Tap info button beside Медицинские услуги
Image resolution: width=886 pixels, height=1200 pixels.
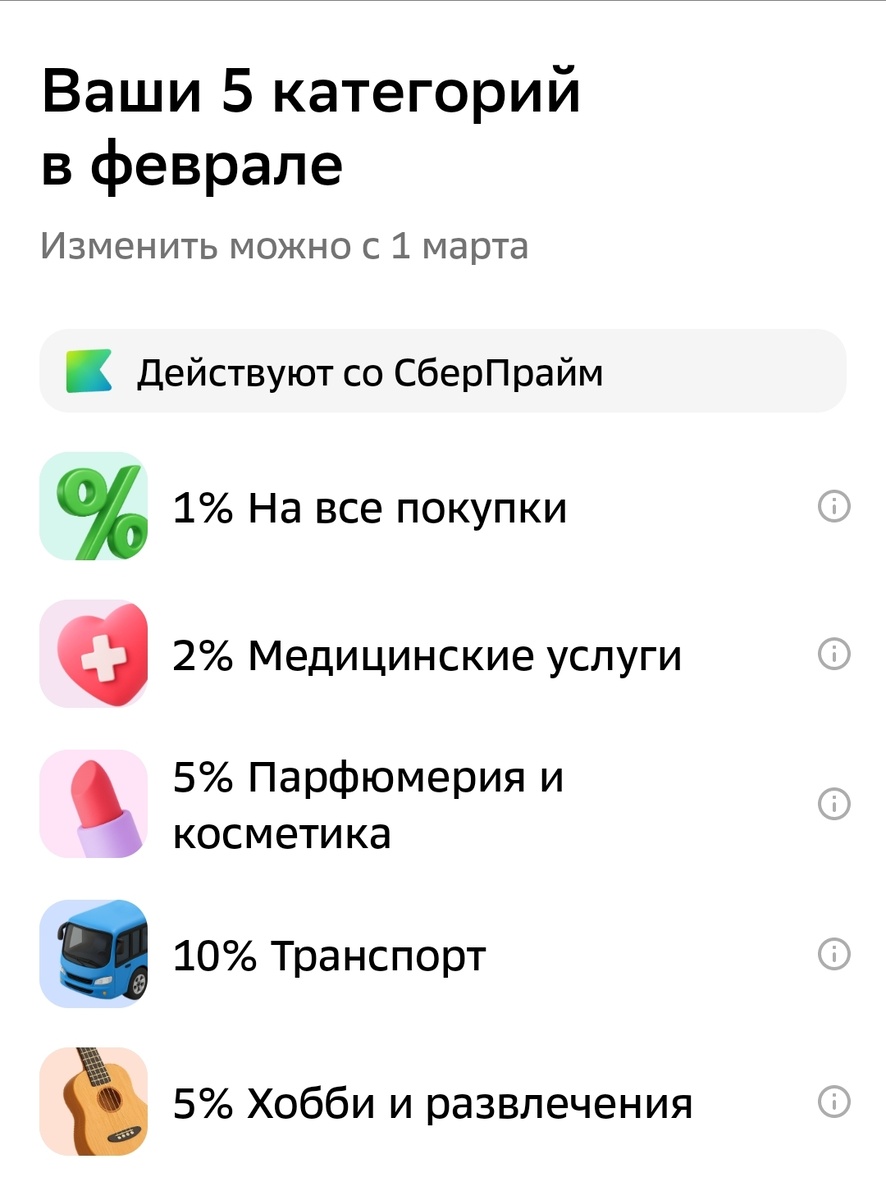pos(833,654)
